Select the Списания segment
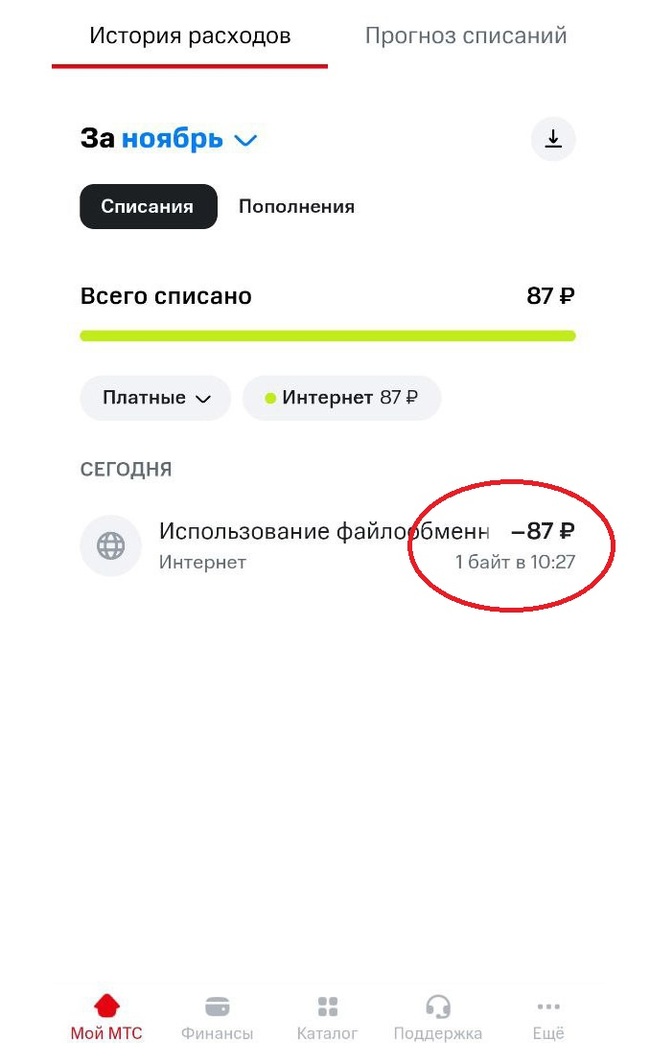650x1064 pixels. pyautogui.click(x=148, y=207)
